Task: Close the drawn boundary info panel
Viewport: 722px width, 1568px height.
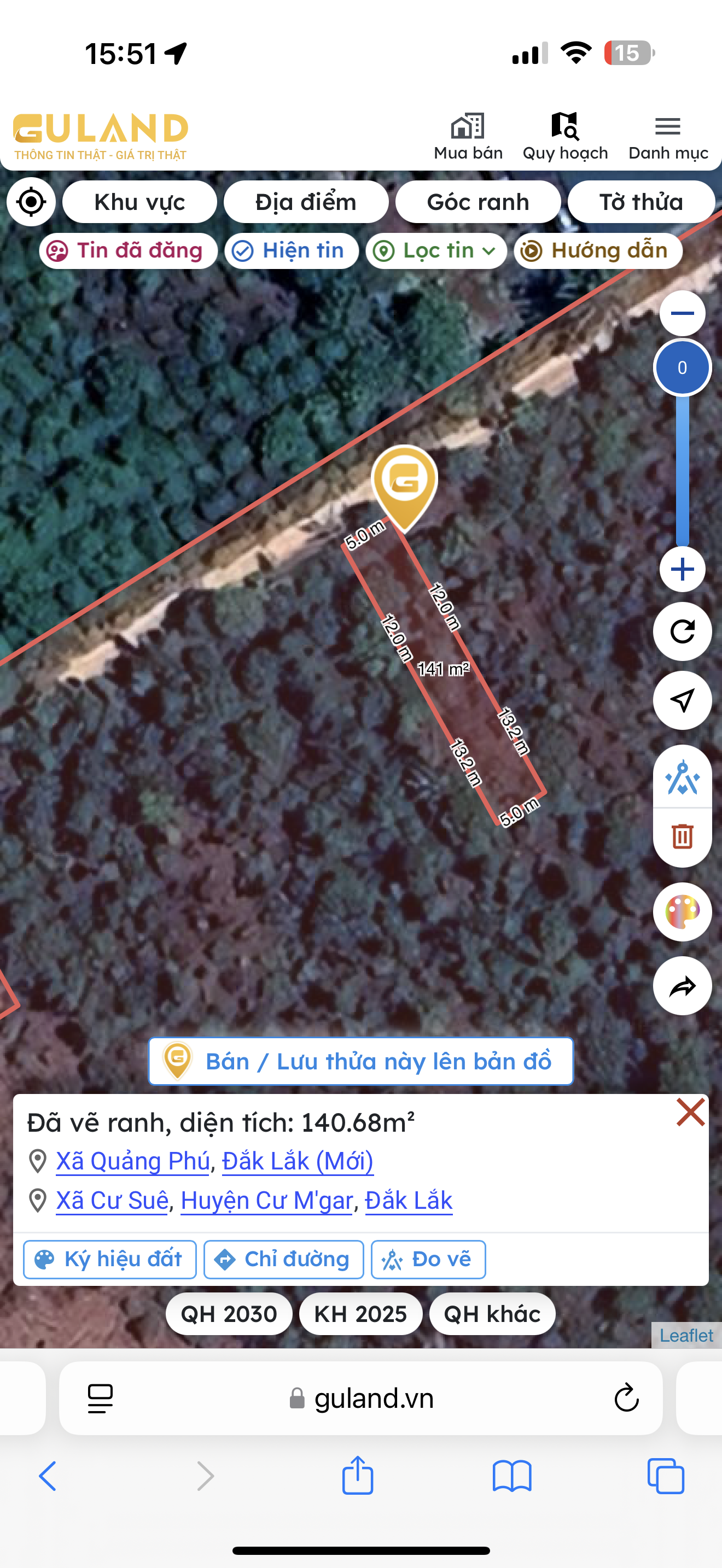Action: pyautogui.click(x=690, y=1113)
